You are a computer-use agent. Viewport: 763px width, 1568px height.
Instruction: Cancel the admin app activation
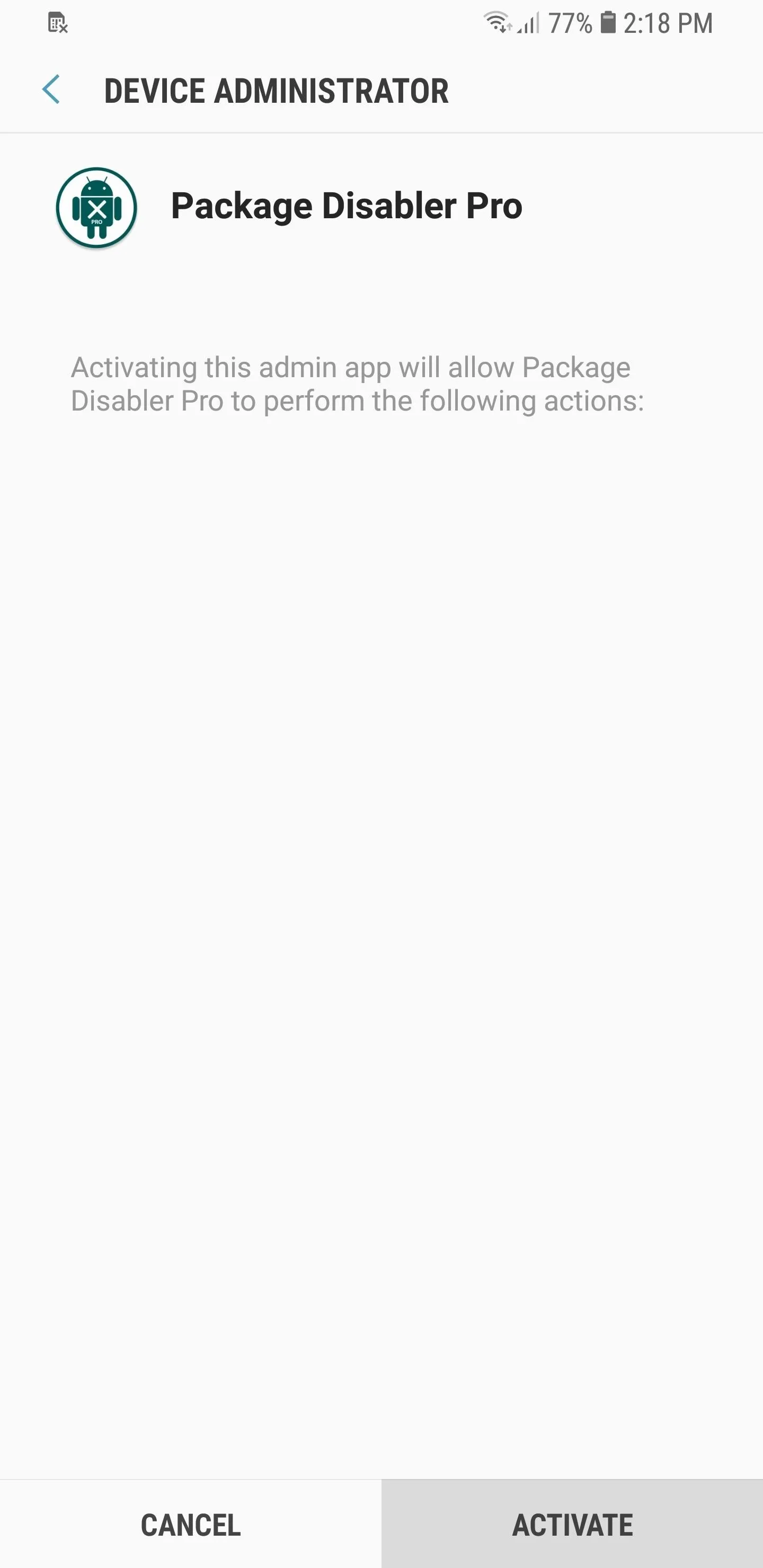191,1524
